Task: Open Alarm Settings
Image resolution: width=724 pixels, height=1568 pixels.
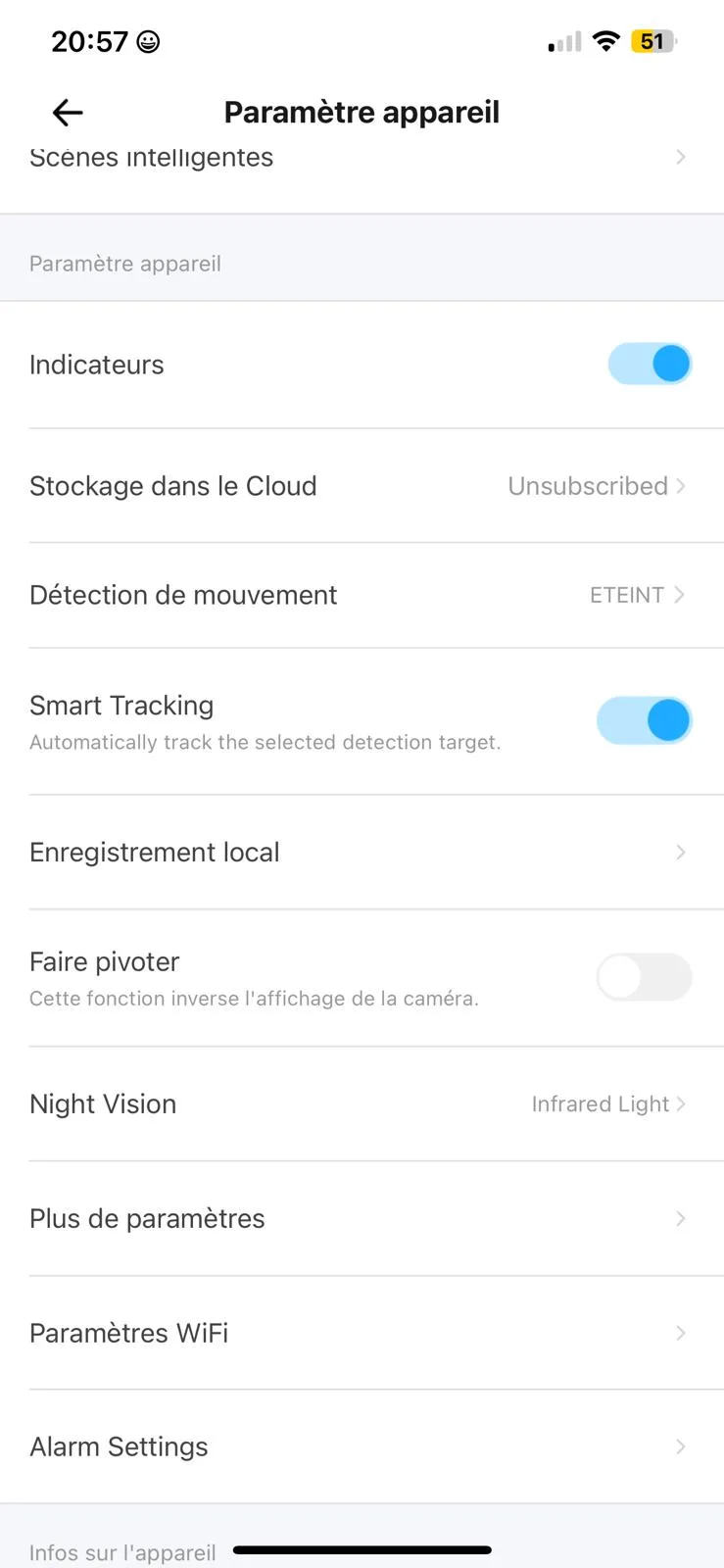Action: [x=362, y=1447]
